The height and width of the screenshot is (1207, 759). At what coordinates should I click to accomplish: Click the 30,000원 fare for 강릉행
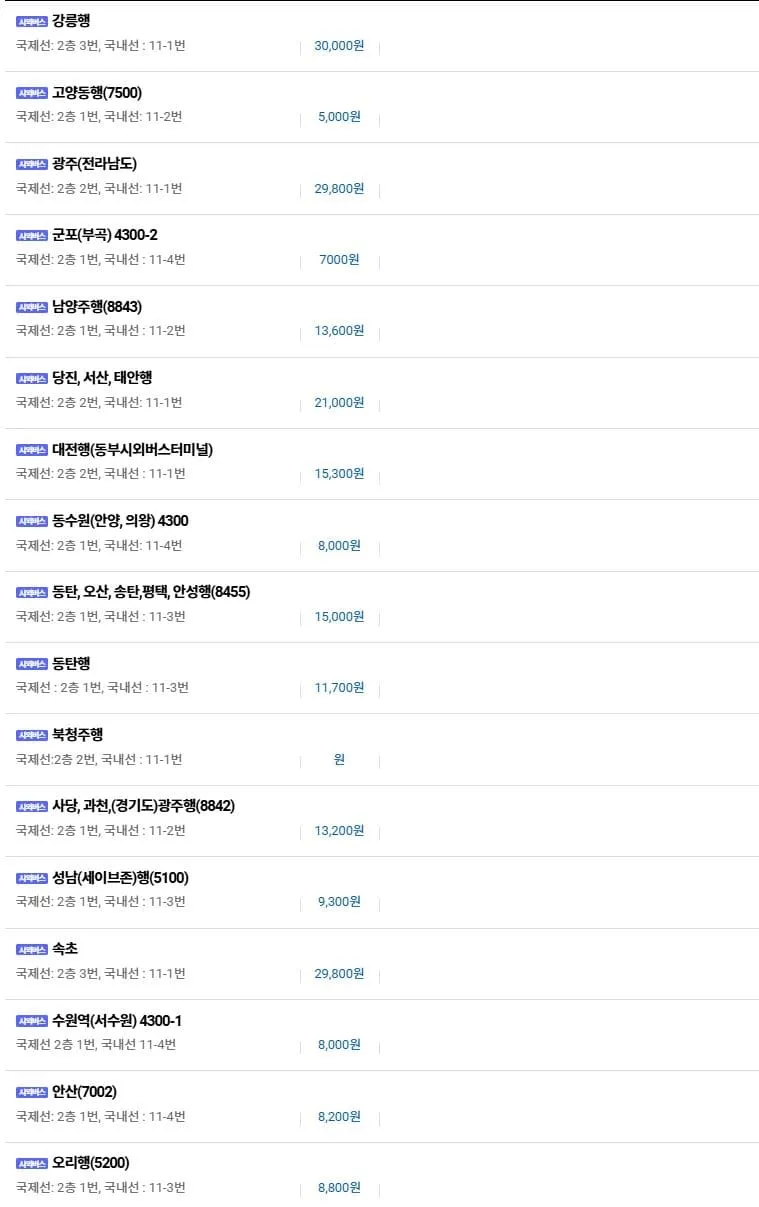pyautogui.click(x=337, y=44)
